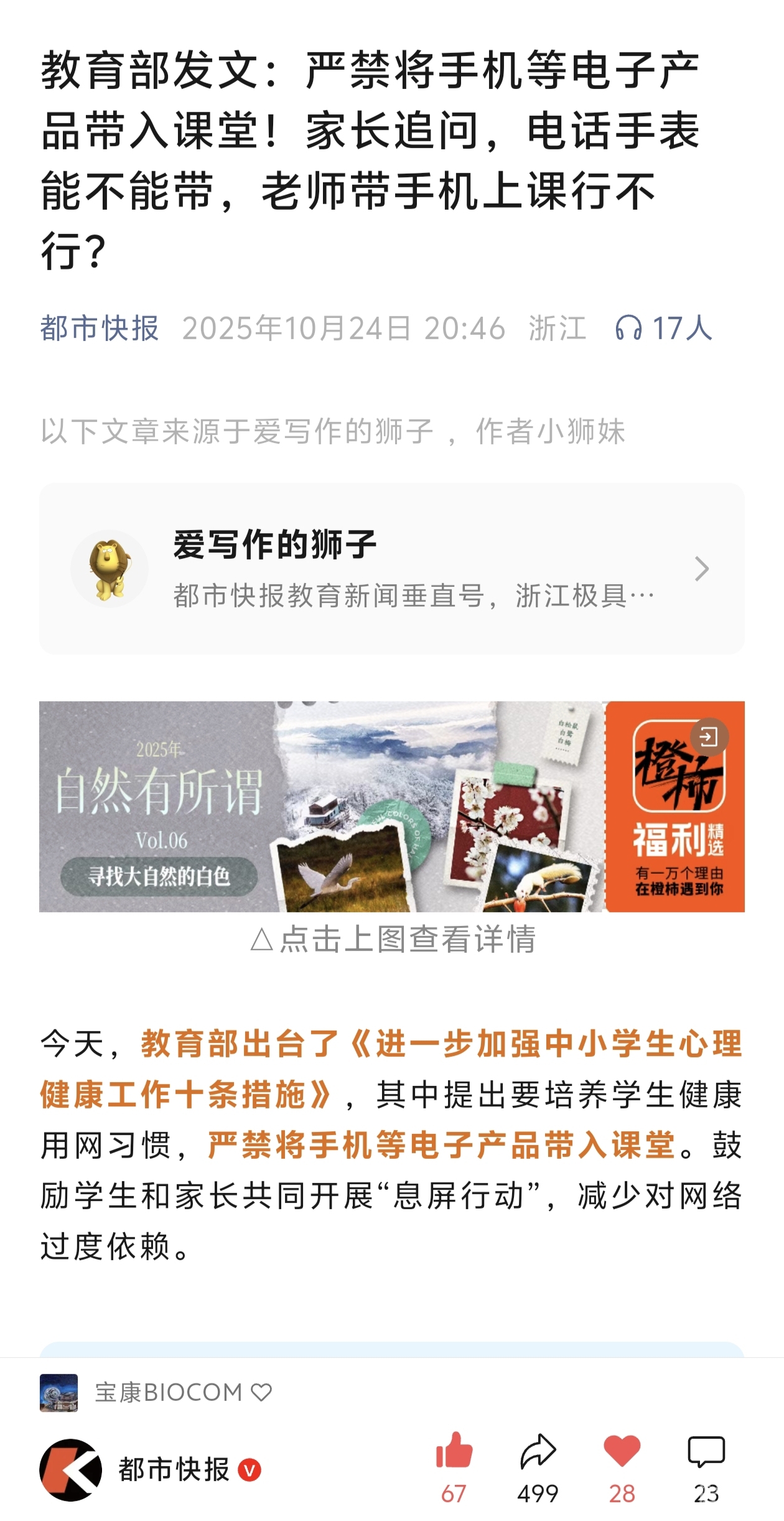Tap the 宝康BIOCOM row above the bottom bar
This screenshot has height=1521, width=784.
click(168, 1393)
